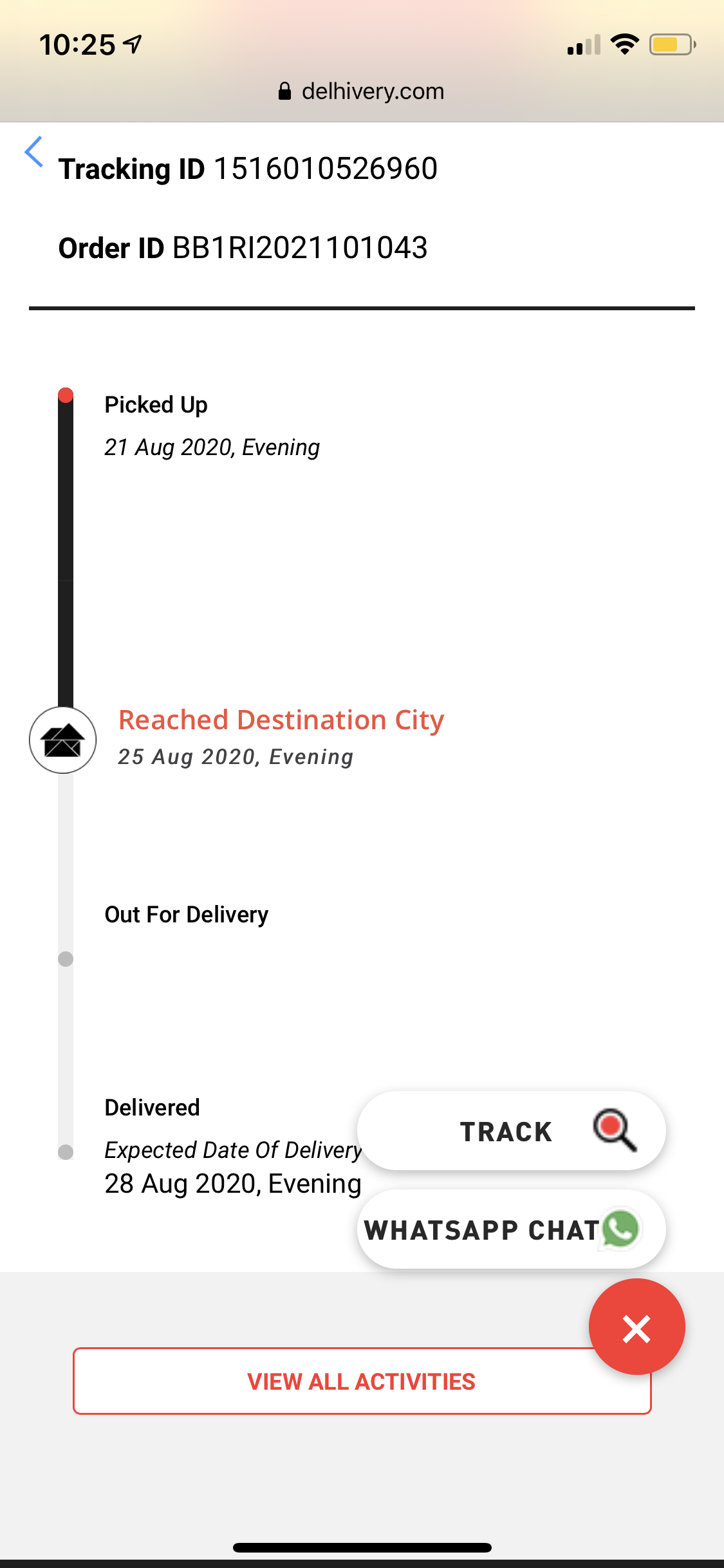Go back using the blue arrow

pos(34,152)
